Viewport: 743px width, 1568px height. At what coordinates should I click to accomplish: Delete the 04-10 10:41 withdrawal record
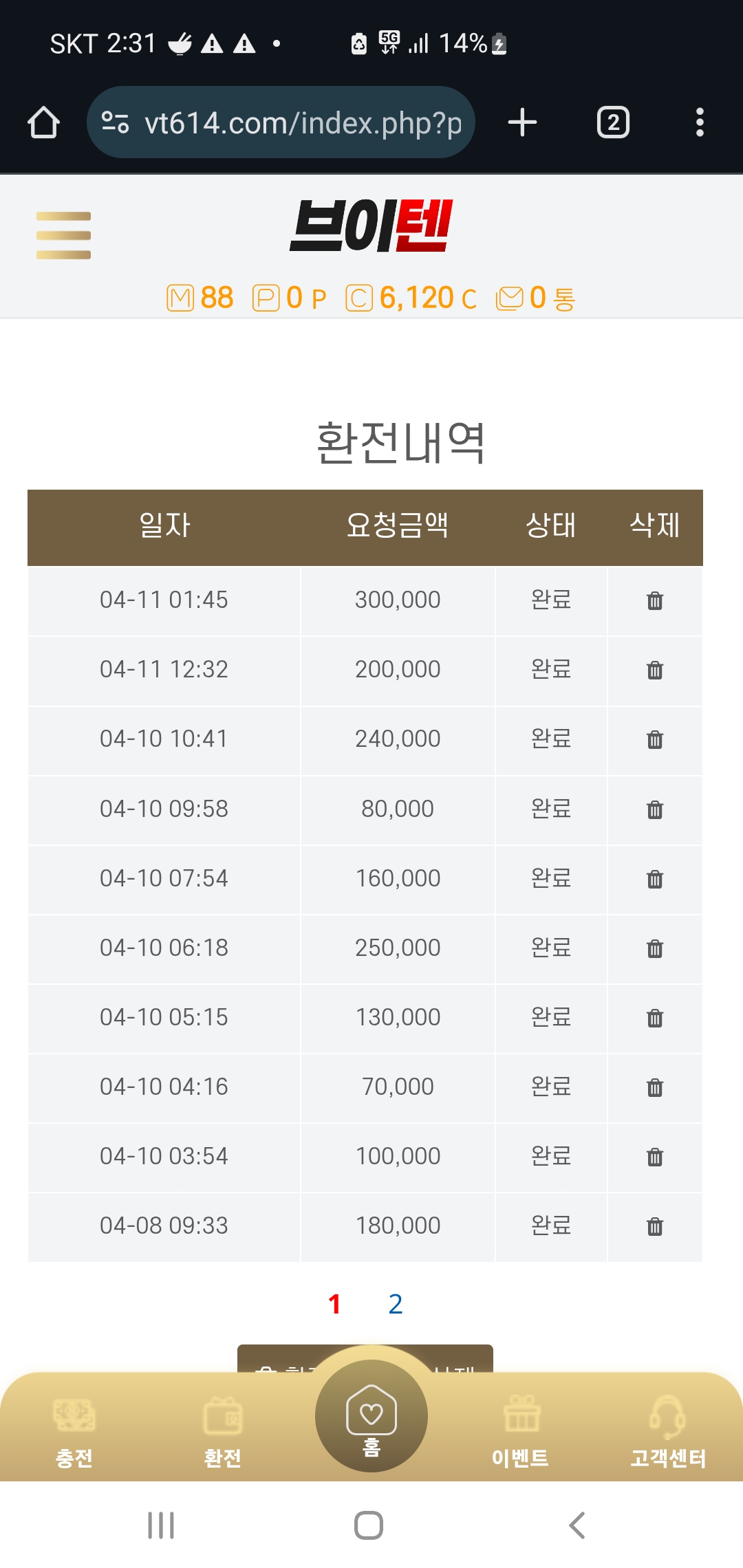(655, 739)
